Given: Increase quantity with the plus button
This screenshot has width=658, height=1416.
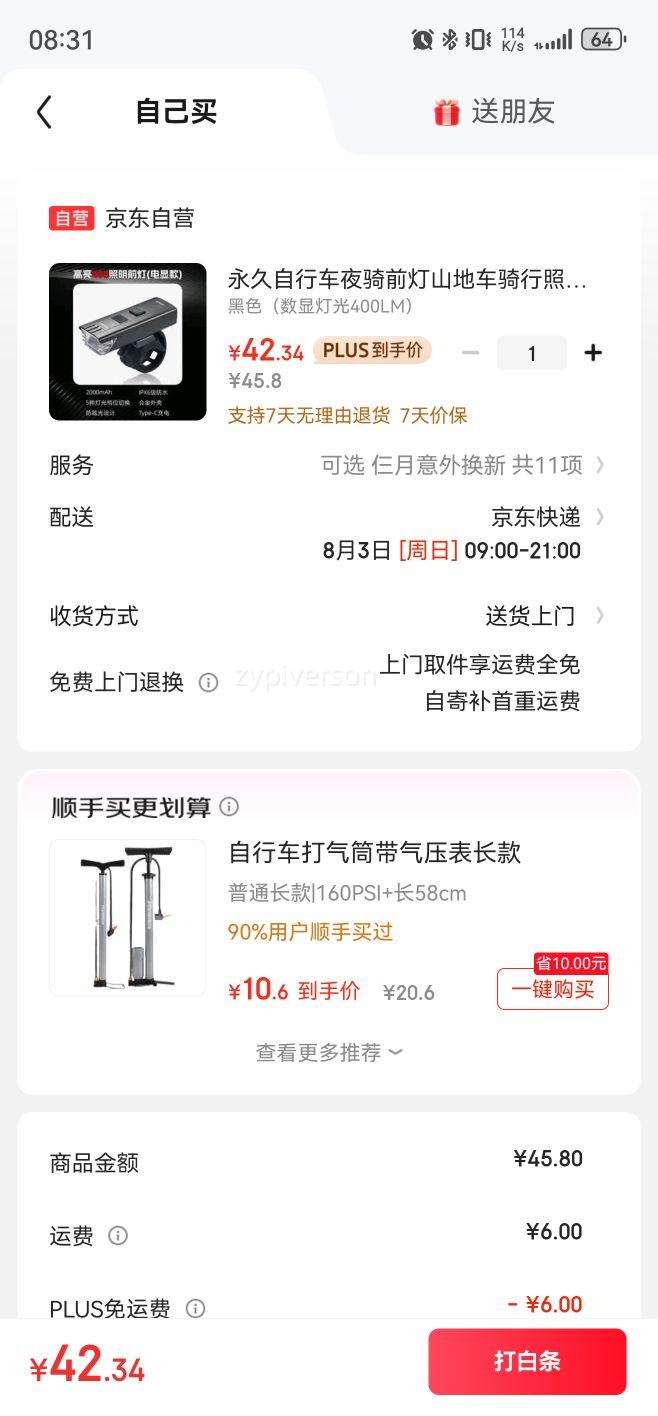Looking at the screenshot, I should tap(593, 352).
